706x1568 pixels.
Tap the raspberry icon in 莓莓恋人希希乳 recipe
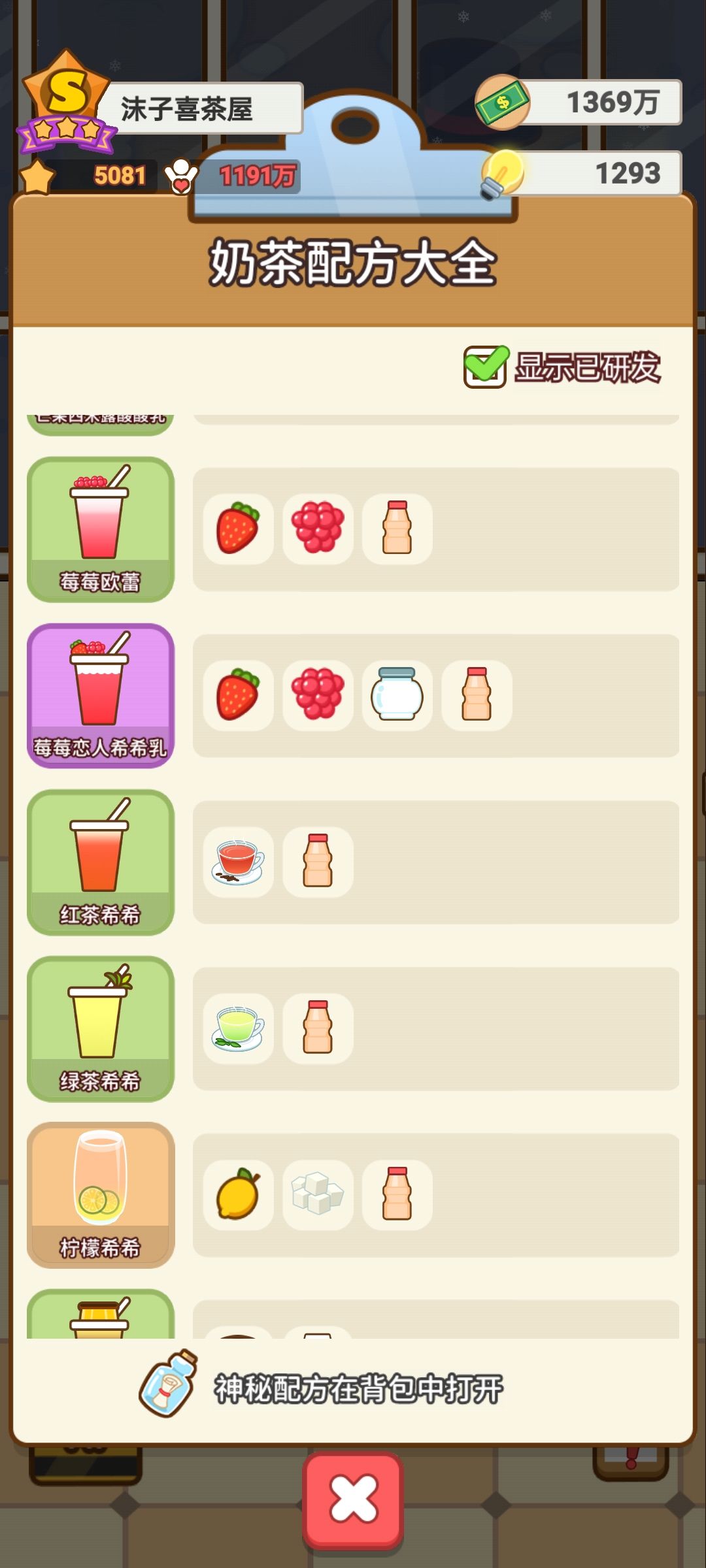(318, 694)
